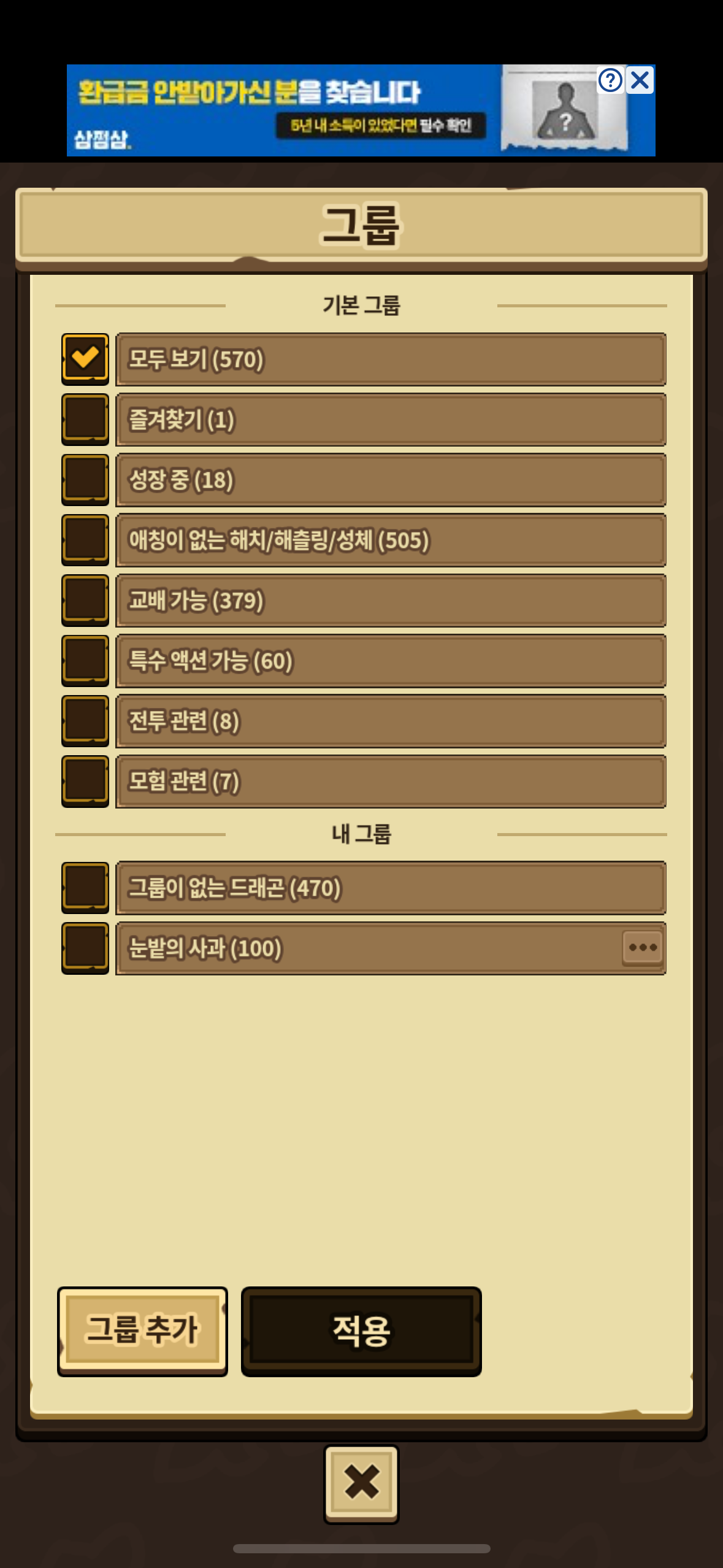Apply the selection with 적용
Image resolution: width=723 pixels, height=1568 pixels.
pos(361,1331)
